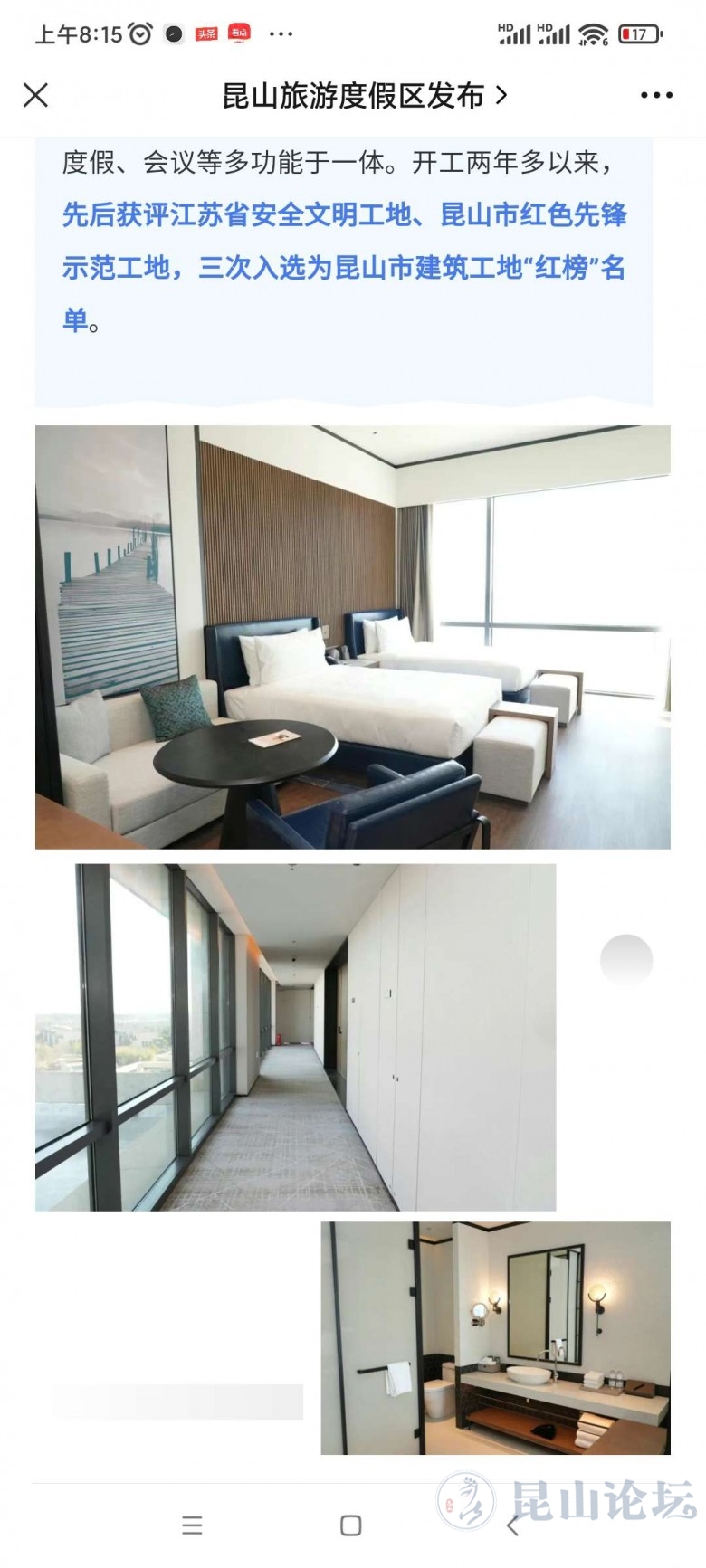View the hotel bedroom photo

353,636
